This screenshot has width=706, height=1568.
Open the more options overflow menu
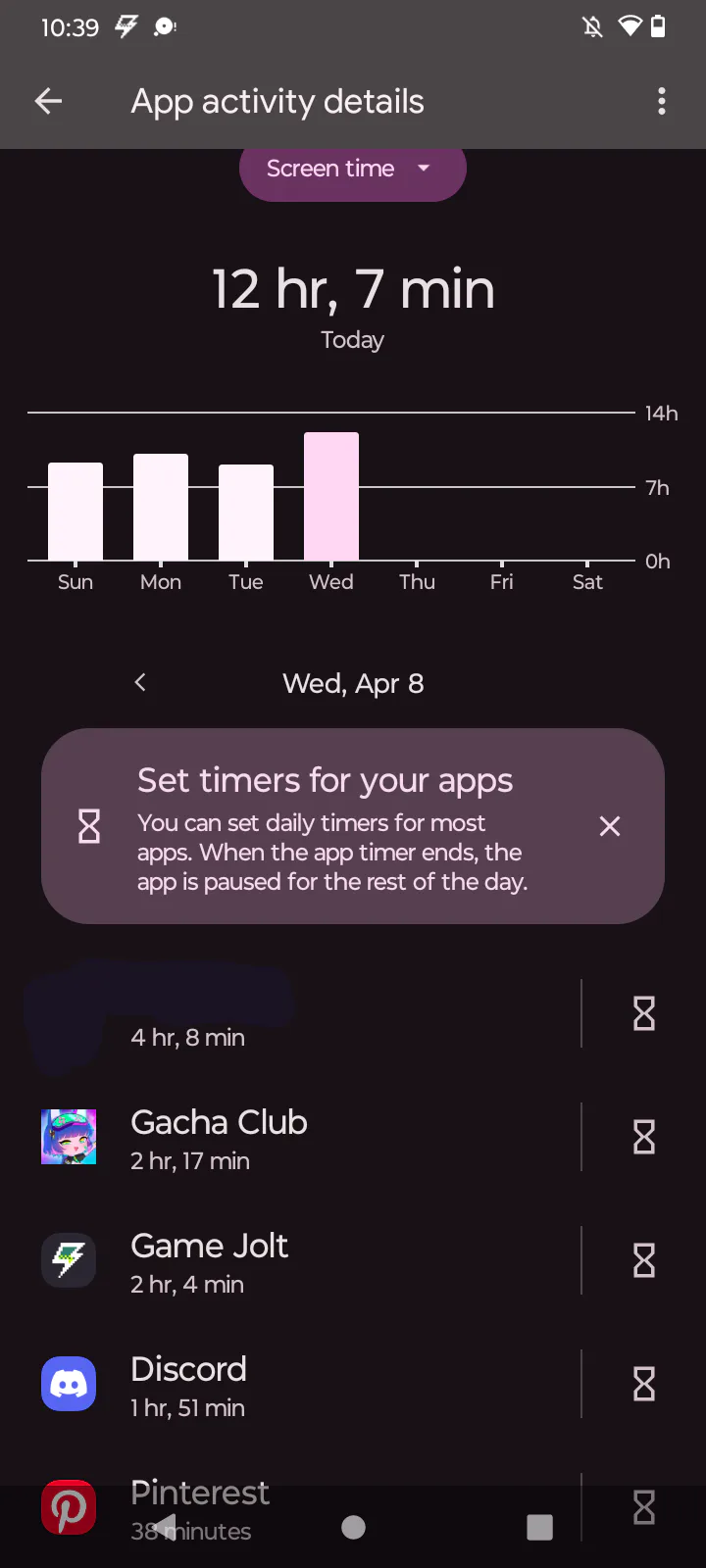coord(662,101)
